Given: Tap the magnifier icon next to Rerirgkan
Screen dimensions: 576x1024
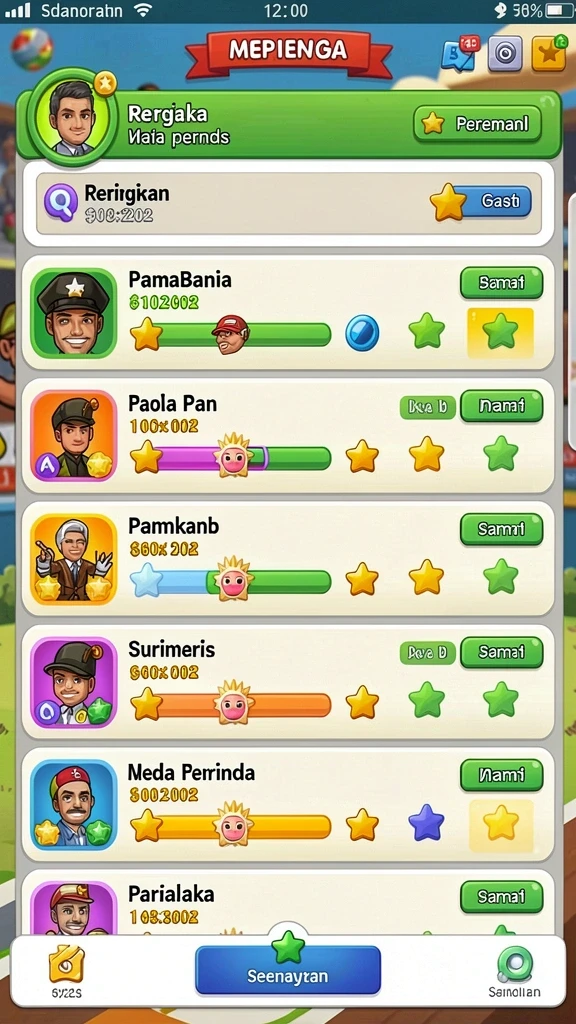Looking at the screenshot, I should [x=61, y=201].
